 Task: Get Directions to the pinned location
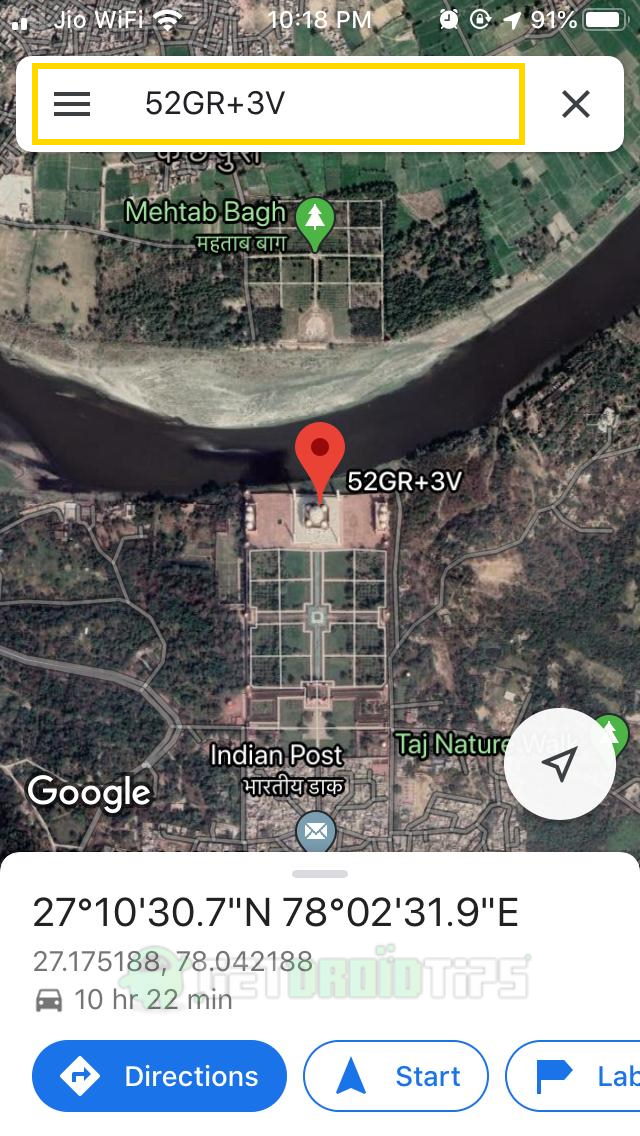[159, 1076]
